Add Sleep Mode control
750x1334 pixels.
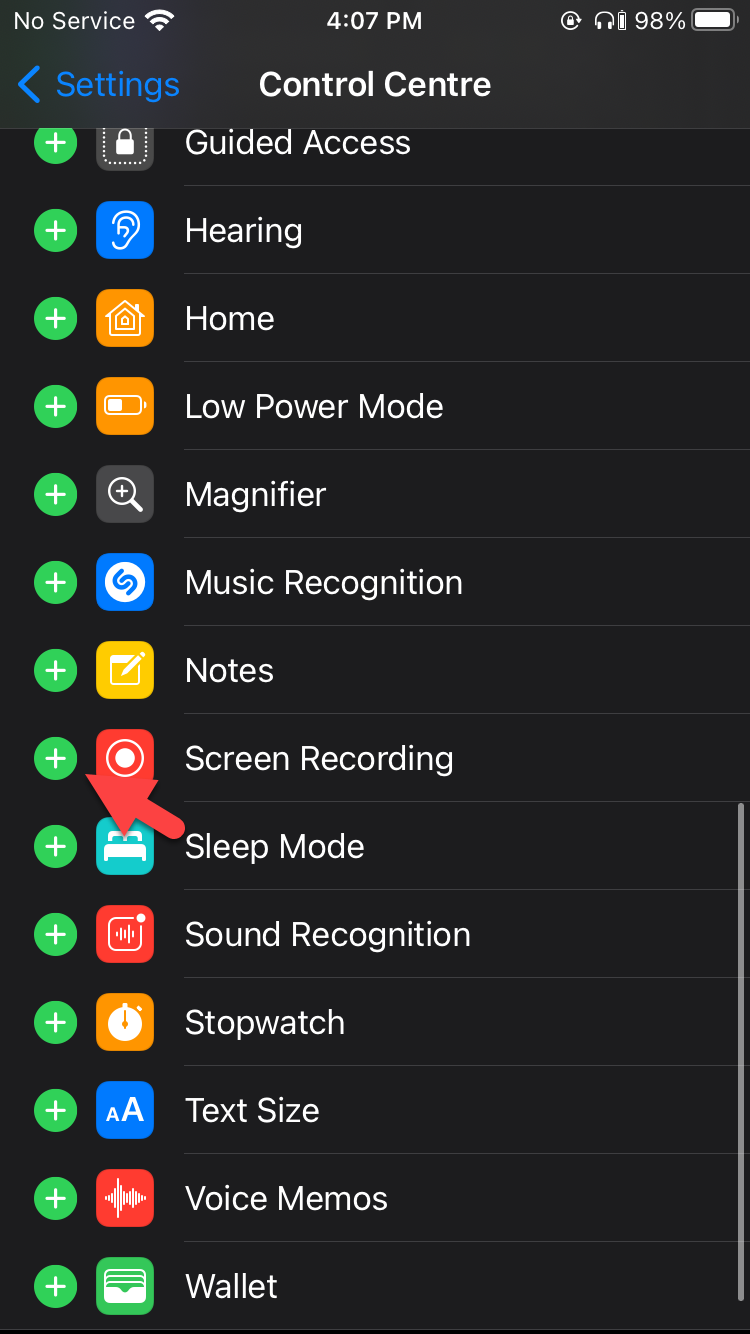[x=56, y=847]
